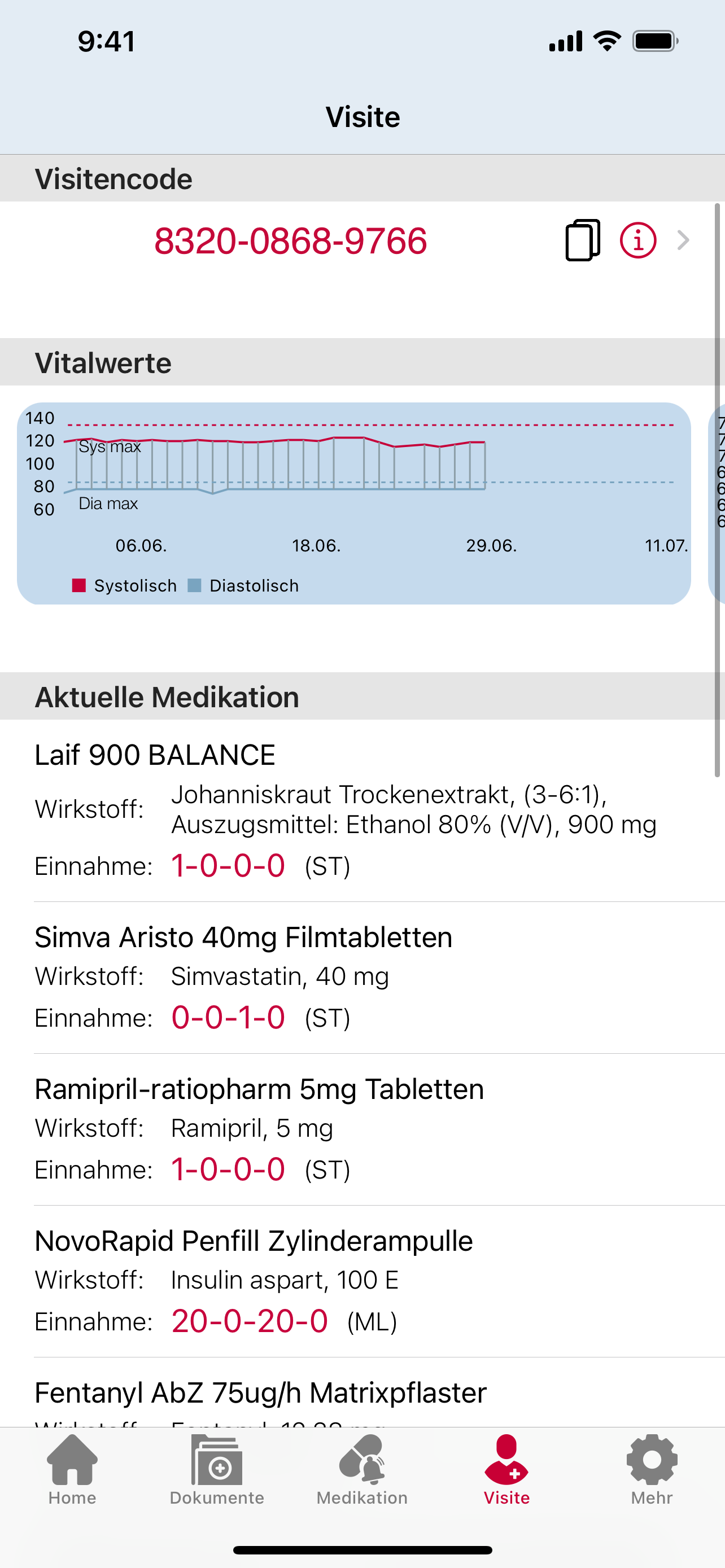Go to the Dokumente tab

pyautogui.click(x=217, y=1469)
